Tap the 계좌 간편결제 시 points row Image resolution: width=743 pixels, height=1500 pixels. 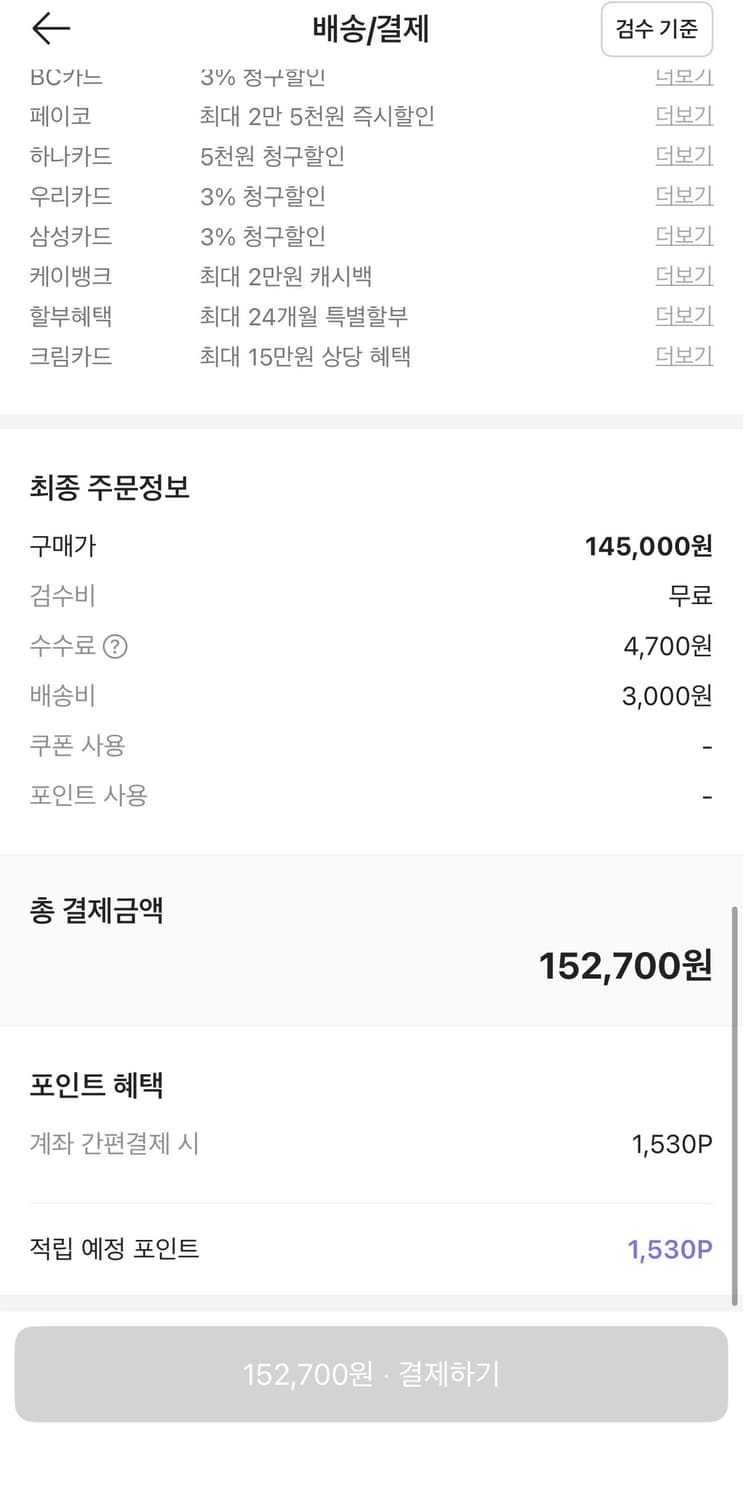point(370,1145)
